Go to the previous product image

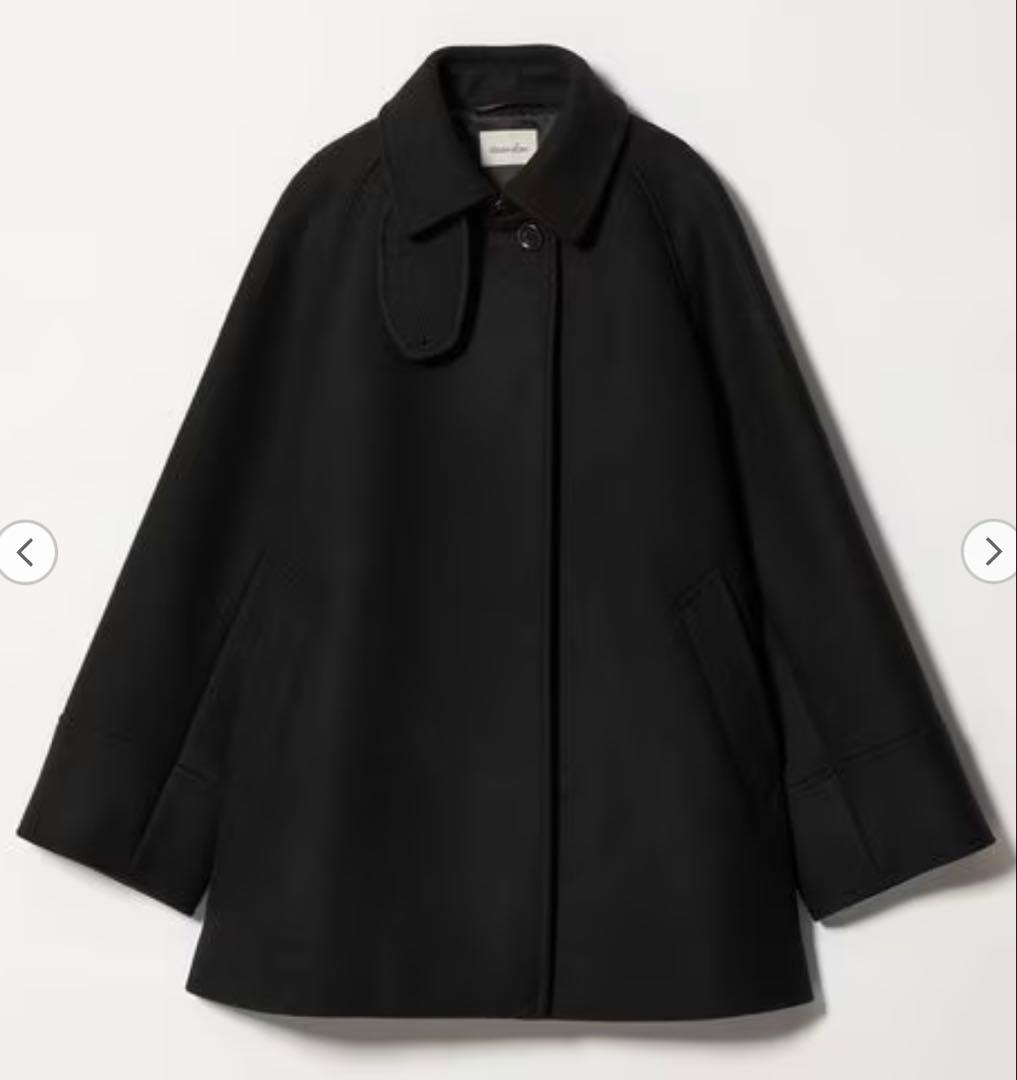click(26, 551)
